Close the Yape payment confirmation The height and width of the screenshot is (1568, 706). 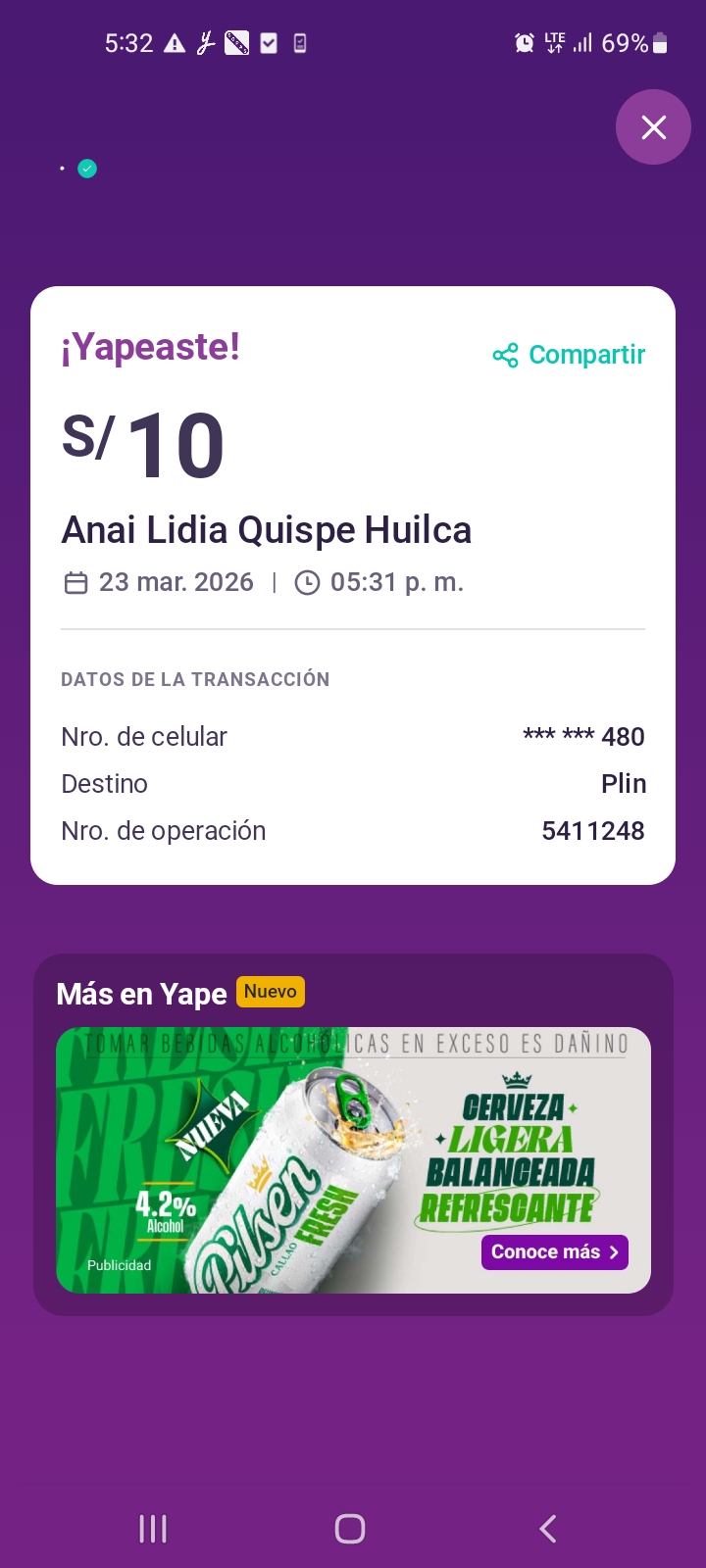[x=653, y=127]
